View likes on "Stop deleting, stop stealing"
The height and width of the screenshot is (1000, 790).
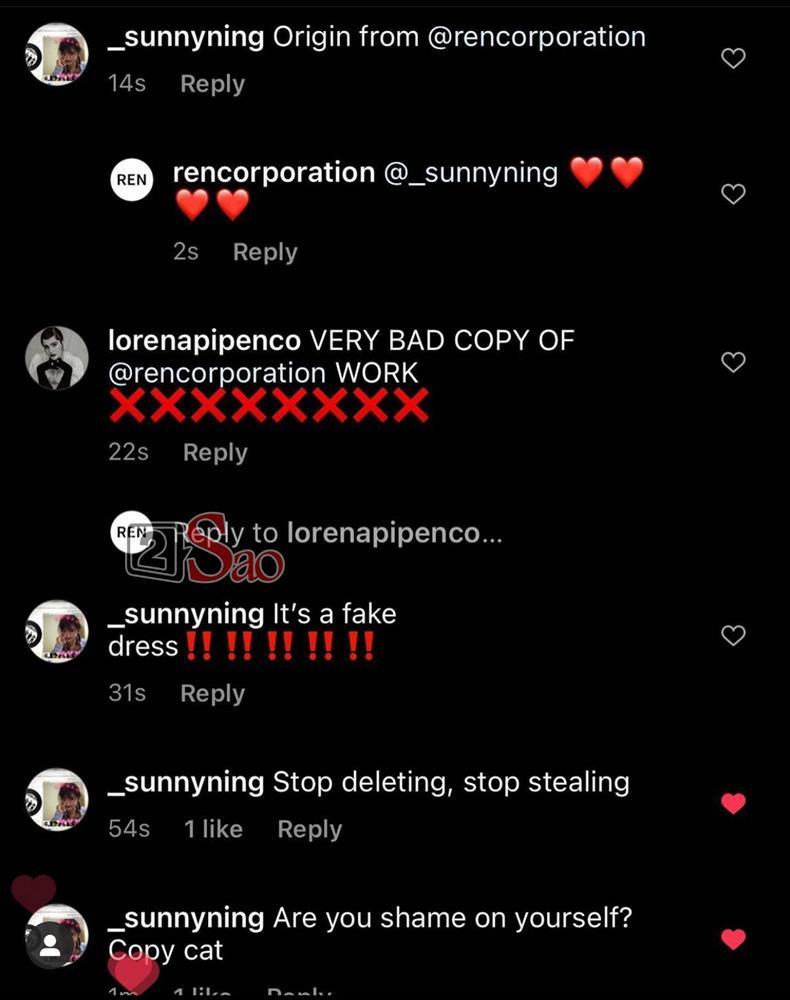click(213, 829)
